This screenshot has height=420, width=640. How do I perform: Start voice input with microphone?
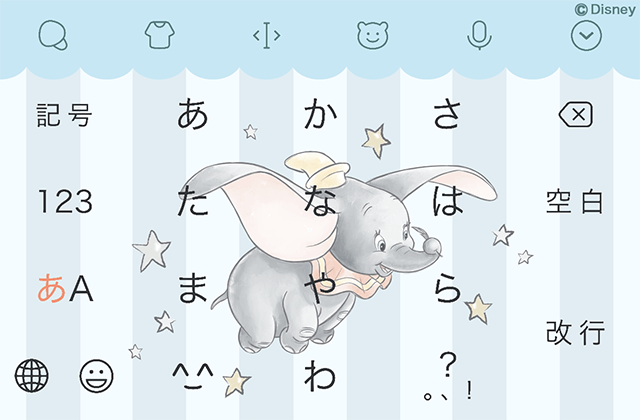(x=479, y=35)
